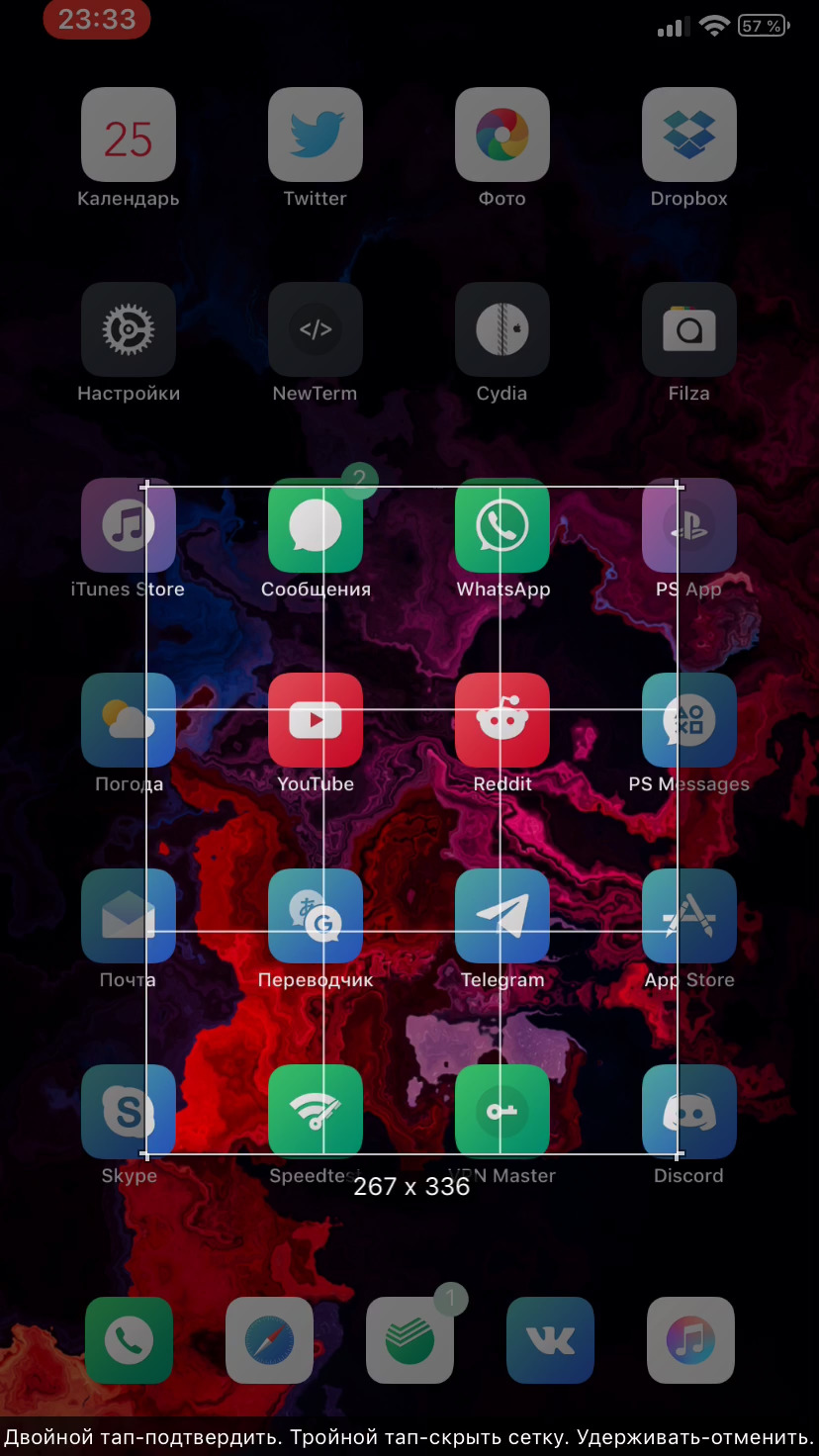Open Dropbox

point(689,135)
